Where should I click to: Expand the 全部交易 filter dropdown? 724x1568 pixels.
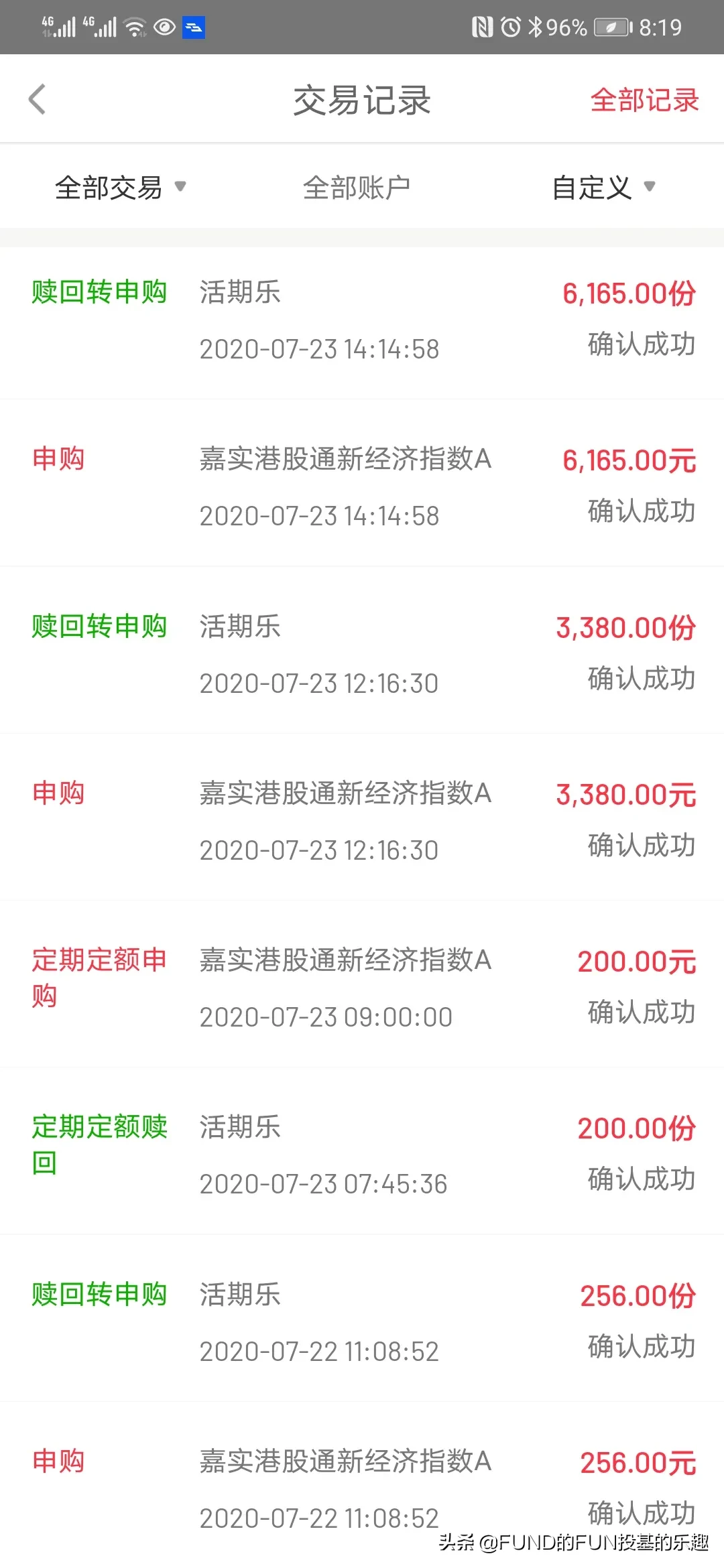121,187
